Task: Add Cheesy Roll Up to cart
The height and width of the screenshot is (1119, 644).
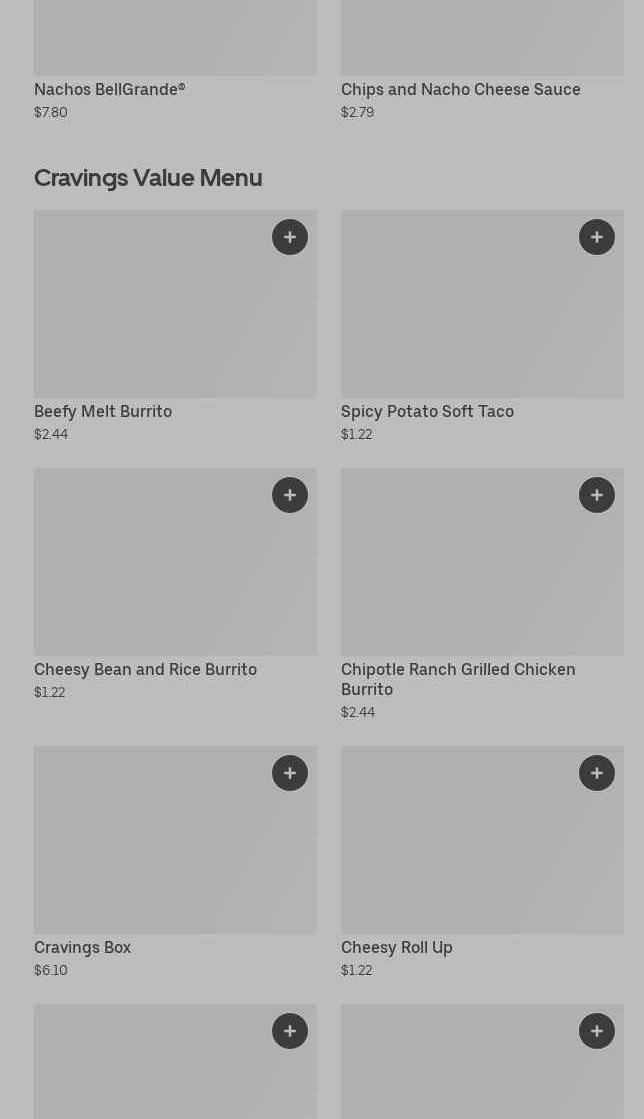Action: tap(597, 773)
